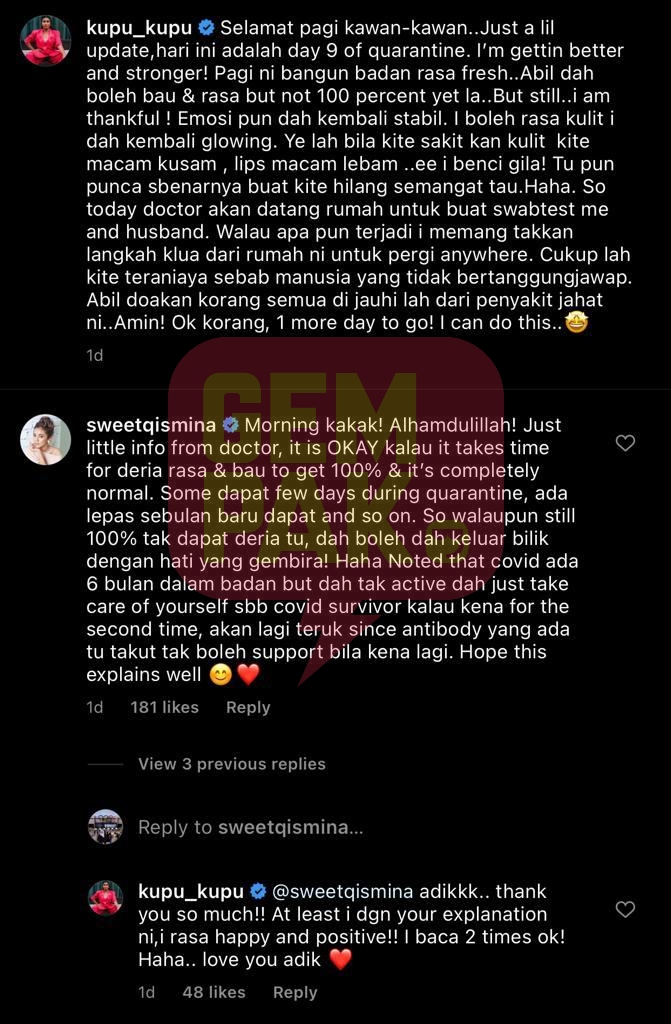Viewport: 671px width, 1024px height.
Task: Like kupu_kupu's reply to sweetqismina
Action: [x=625, y=909]
